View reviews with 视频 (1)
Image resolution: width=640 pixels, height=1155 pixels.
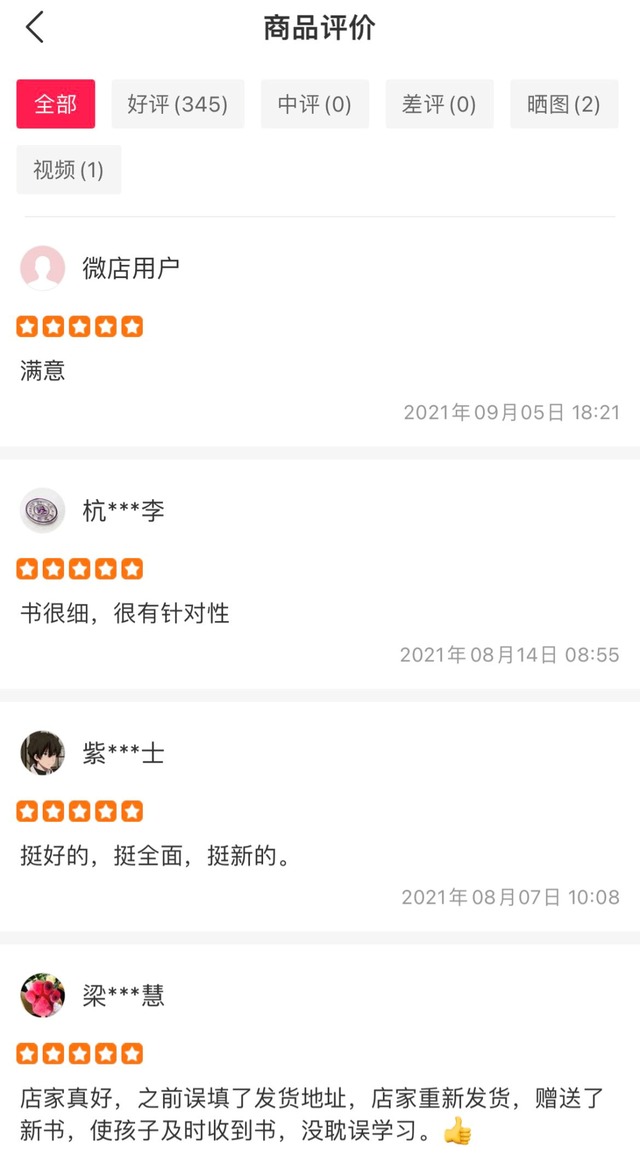68,170
